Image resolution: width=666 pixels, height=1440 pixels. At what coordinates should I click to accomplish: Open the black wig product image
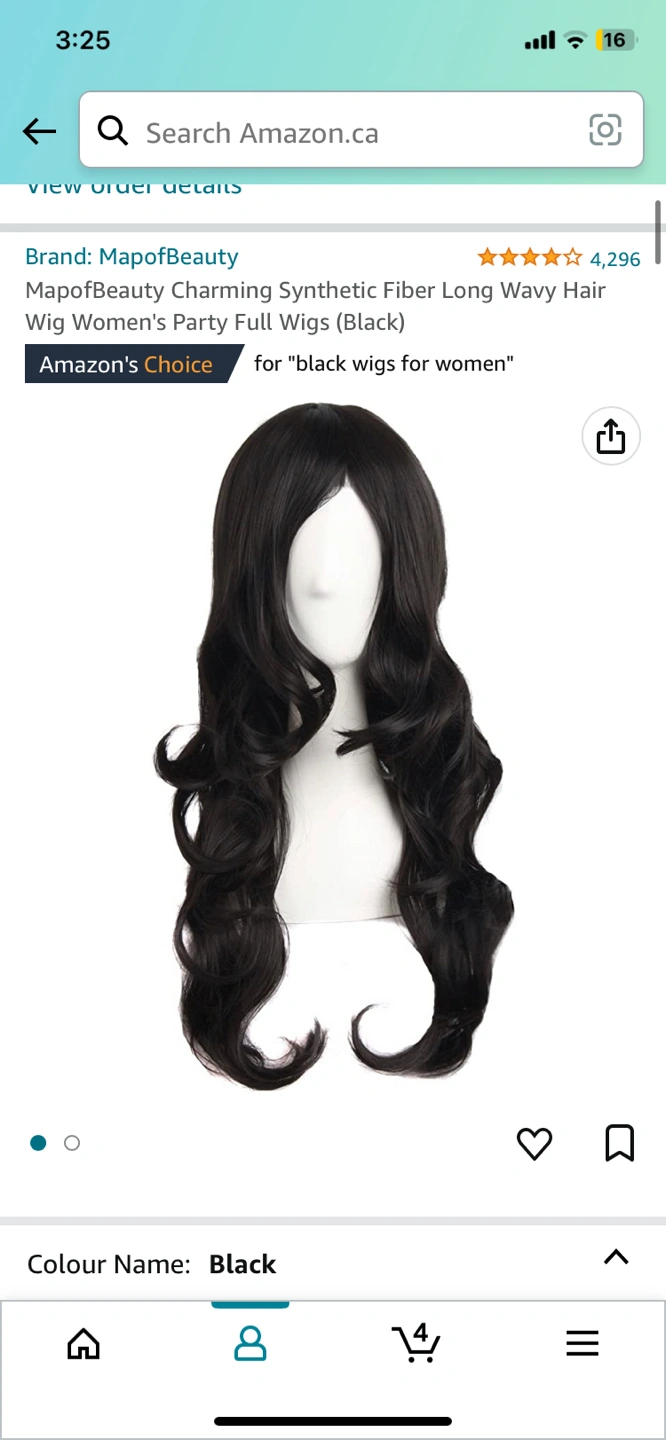pyautogui.click(x=333, y=745)
